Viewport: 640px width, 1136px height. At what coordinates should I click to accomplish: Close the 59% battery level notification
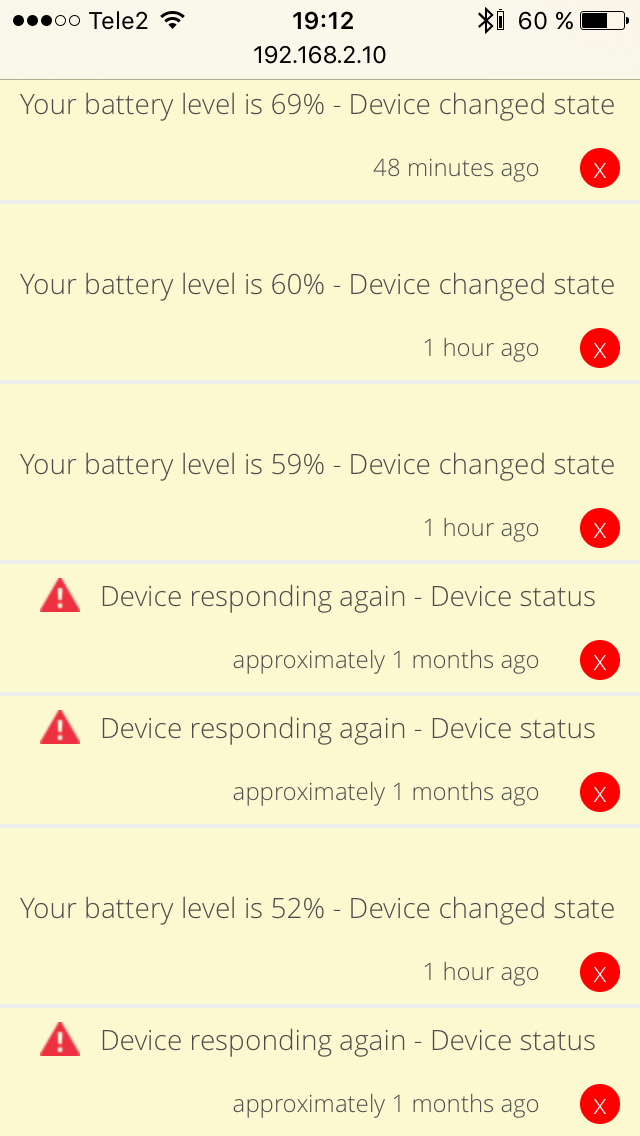[599, 528]
